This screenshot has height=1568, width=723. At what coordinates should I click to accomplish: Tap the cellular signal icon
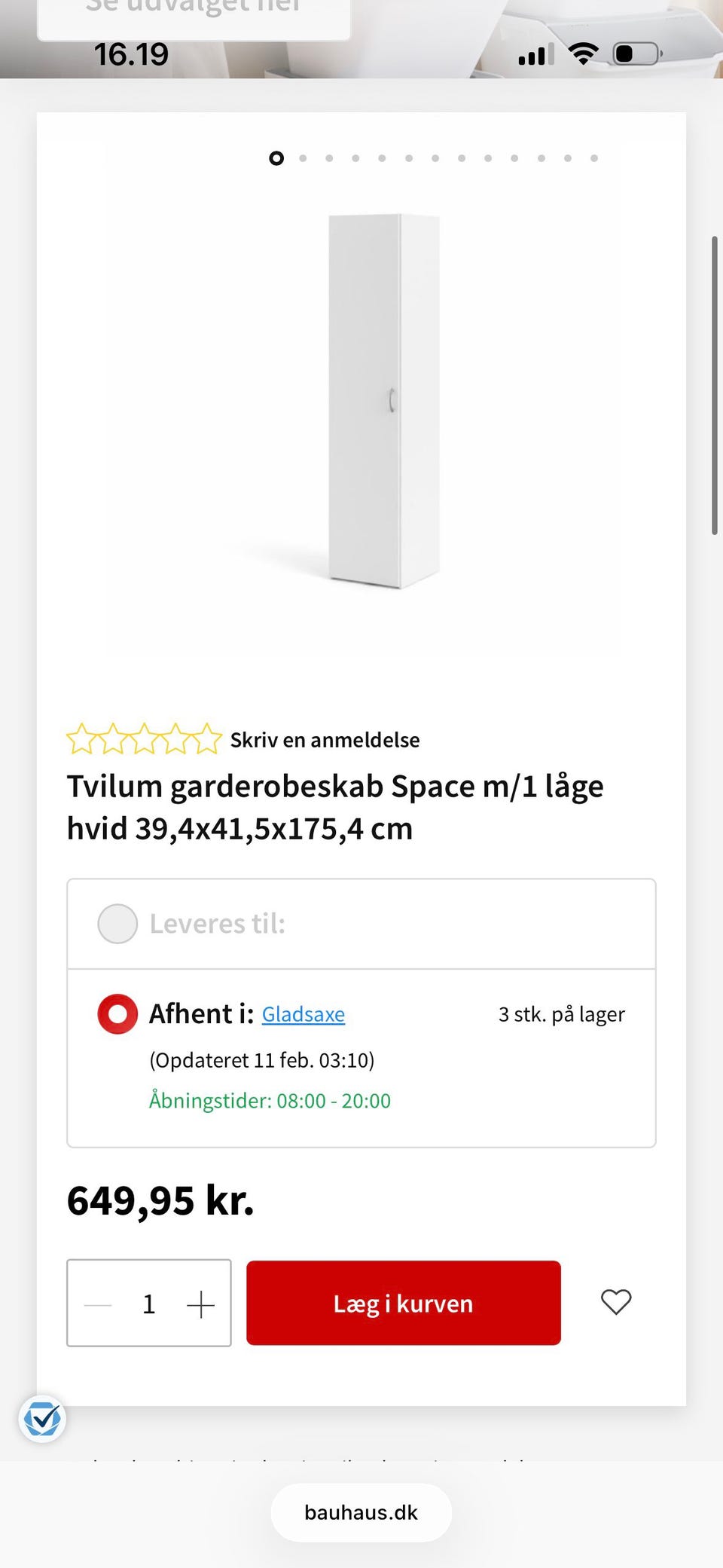point(535,53)
